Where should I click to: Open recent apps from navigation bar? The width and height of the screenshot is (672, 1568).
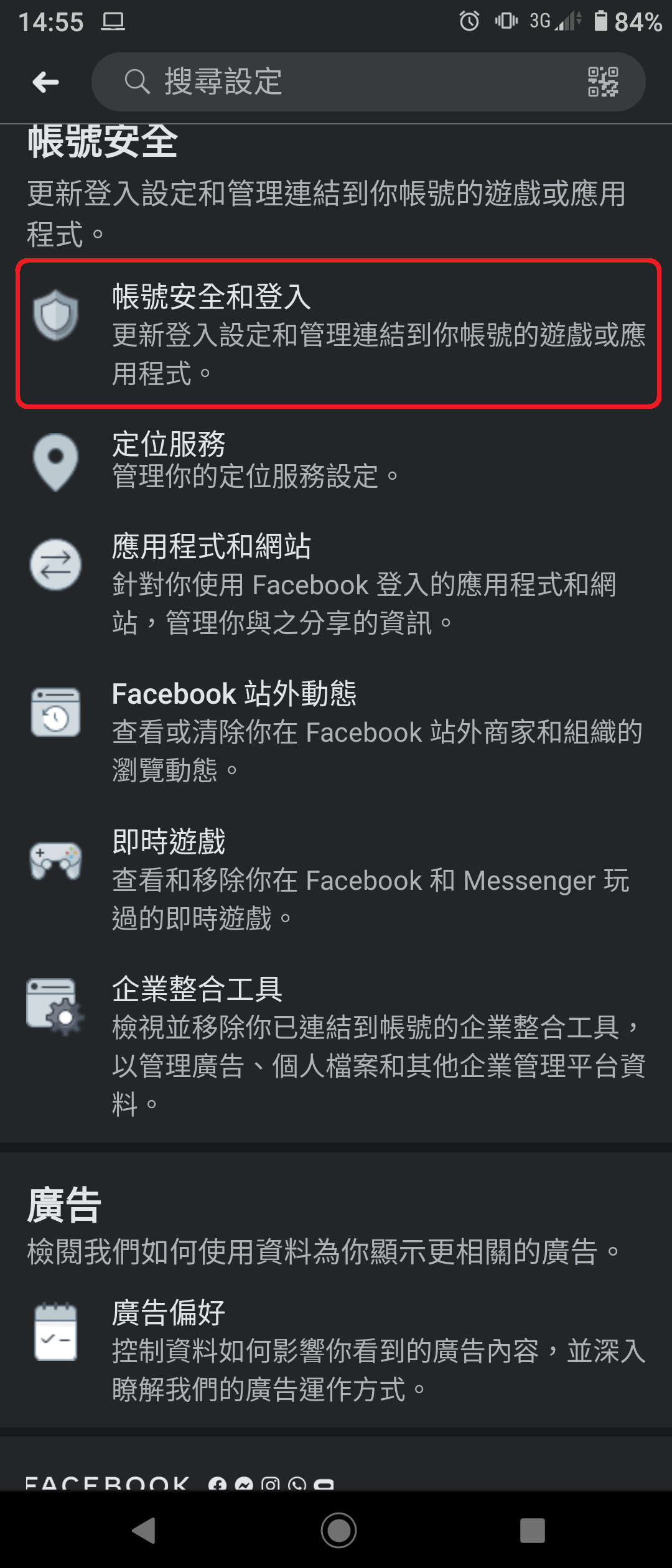[532, 1530]
